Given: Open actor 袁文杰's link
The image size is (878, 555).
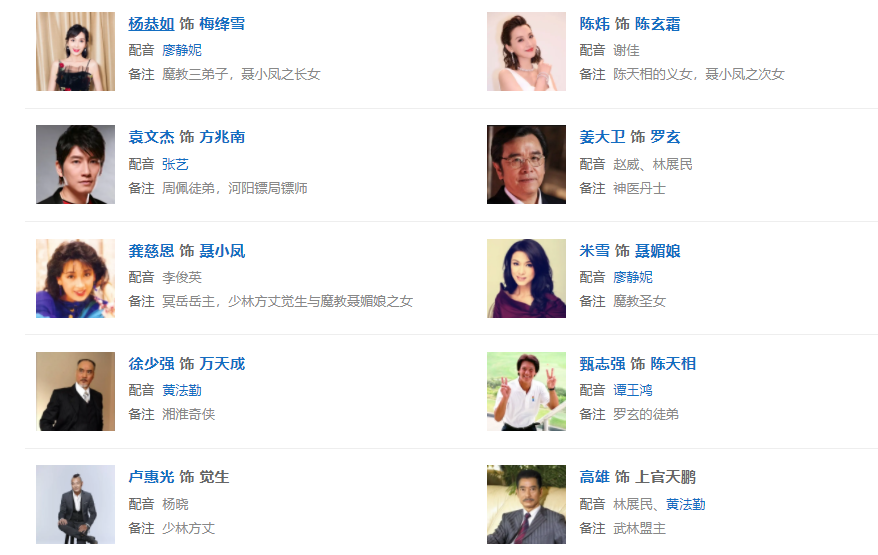Looking at the screenshot, I should pos(151,137).
